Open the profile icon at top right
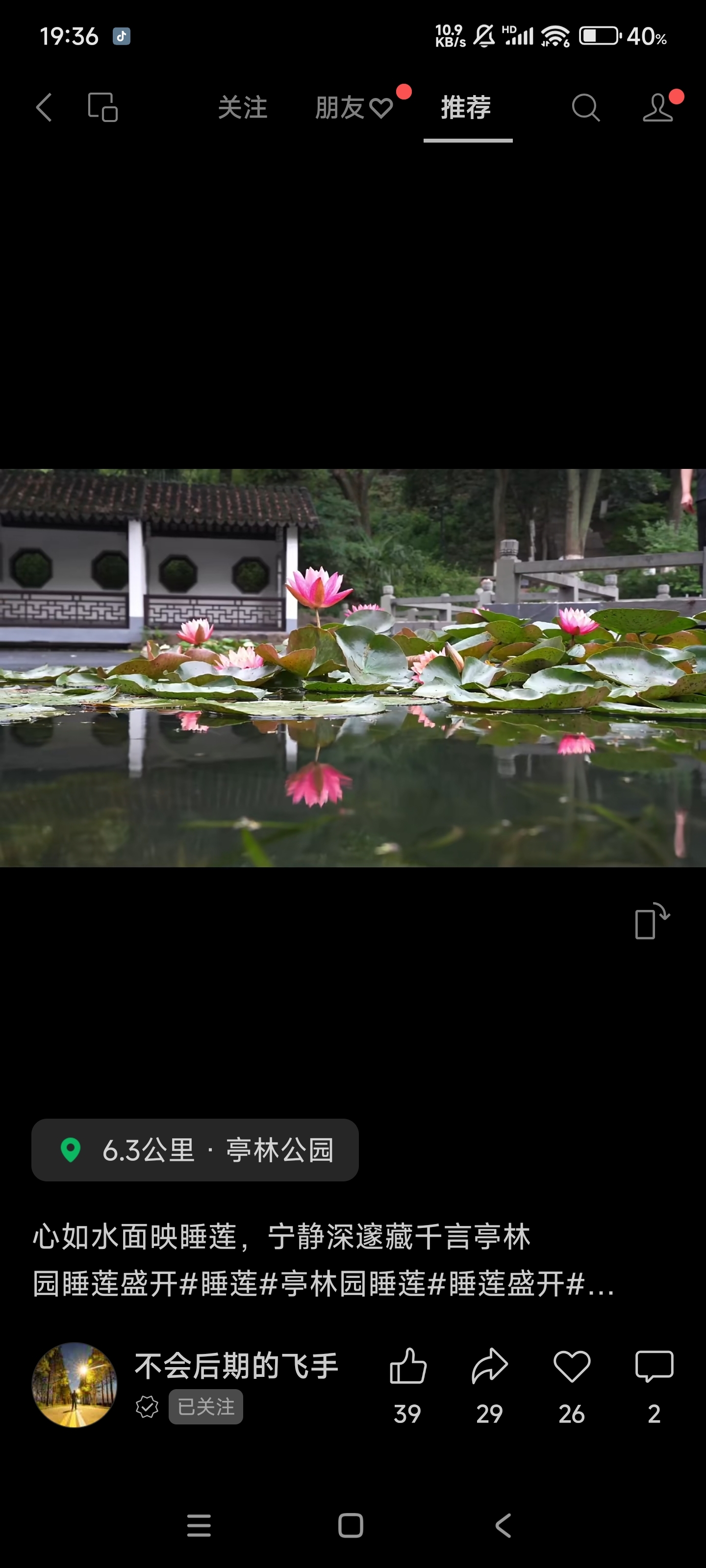This screenshot has width=706, height=1568. pos(658,108)
